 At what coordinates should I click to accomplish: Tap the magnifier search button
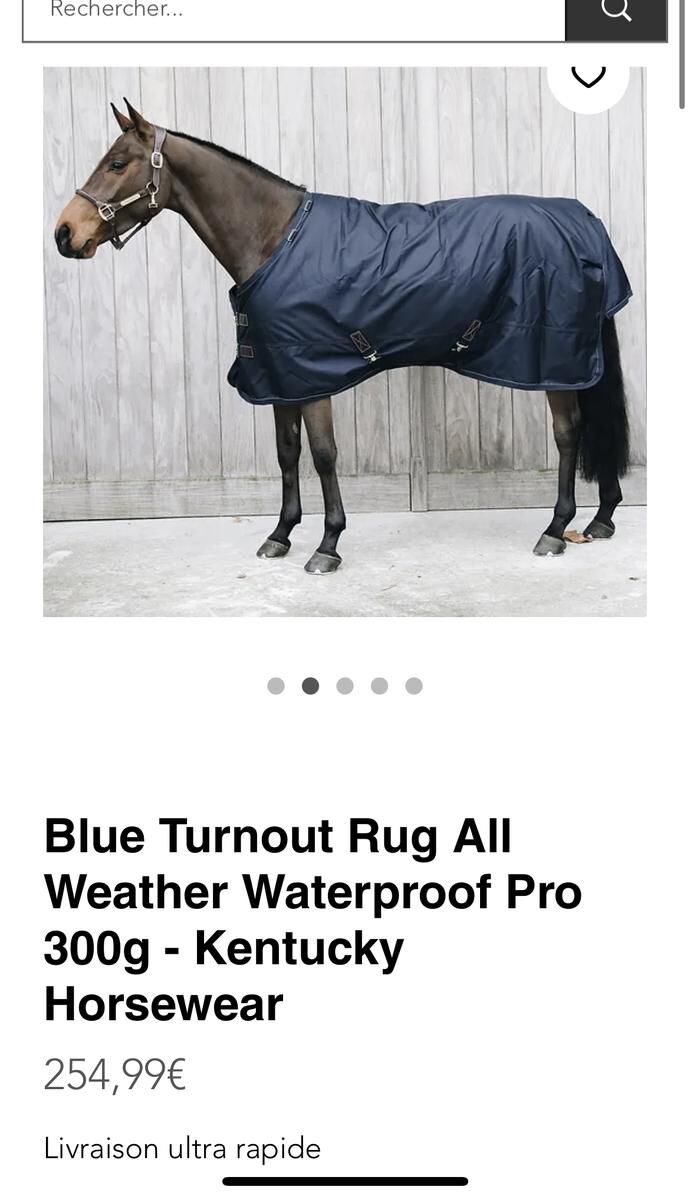point(616,14)
